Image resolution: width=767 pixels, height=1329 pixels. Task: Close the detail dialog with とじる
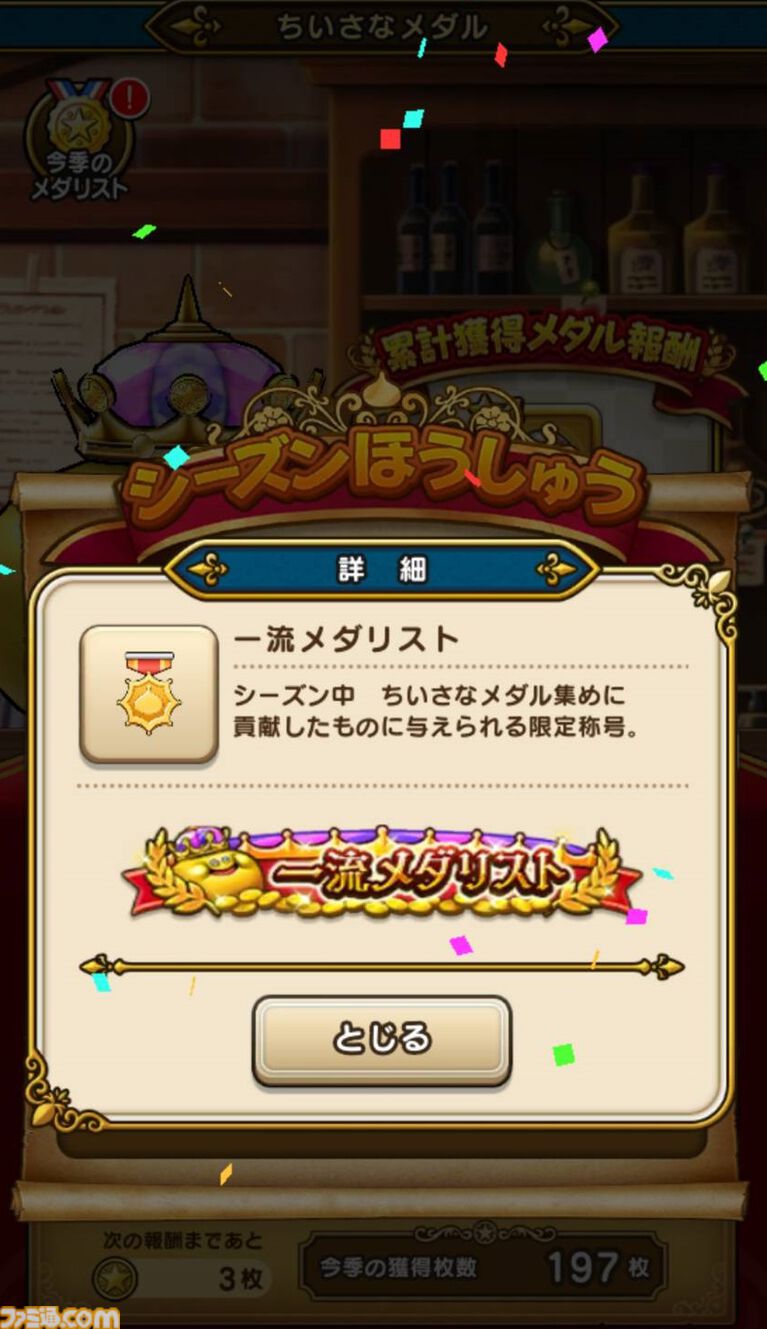[381, 1040]
